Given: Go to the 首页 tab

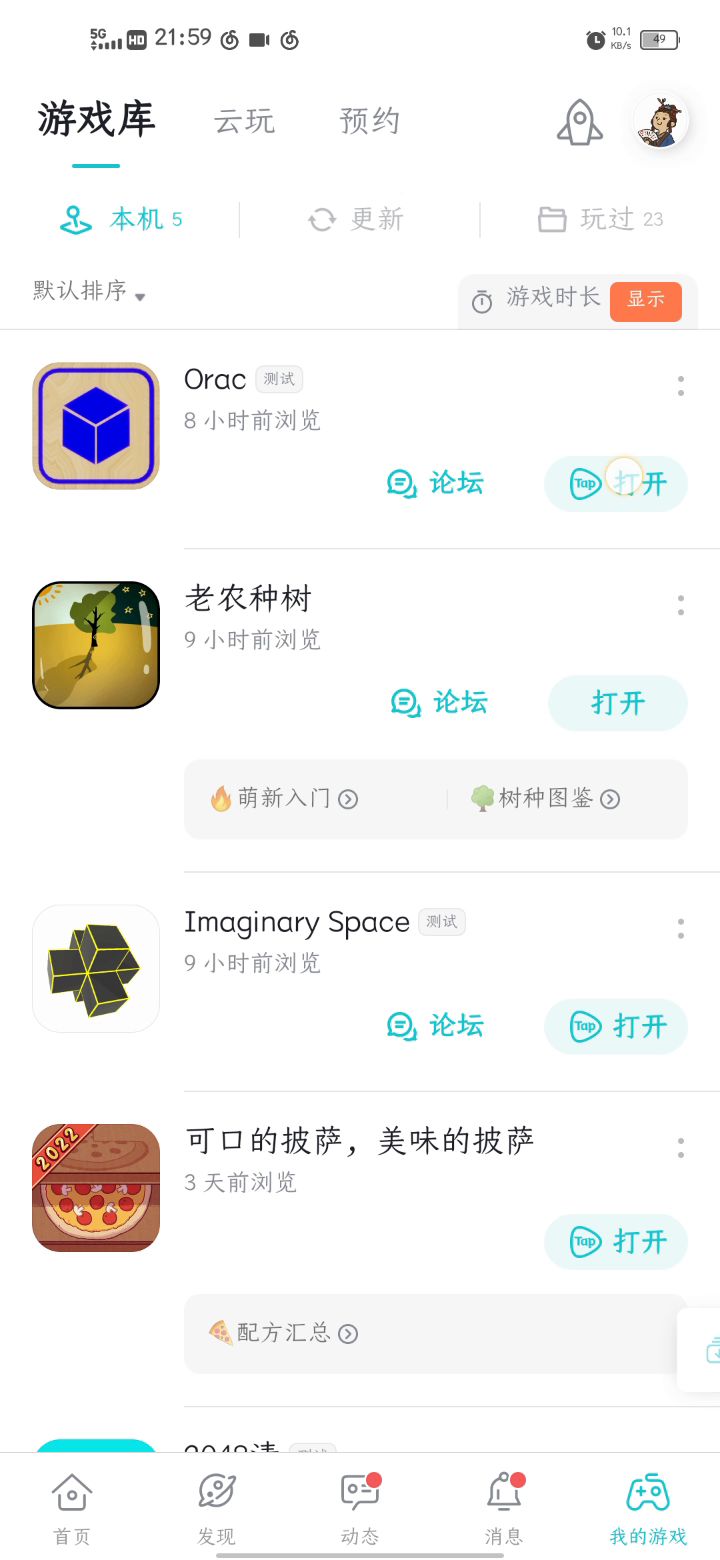Looking at the screenshot, I should pos(72,1506).
